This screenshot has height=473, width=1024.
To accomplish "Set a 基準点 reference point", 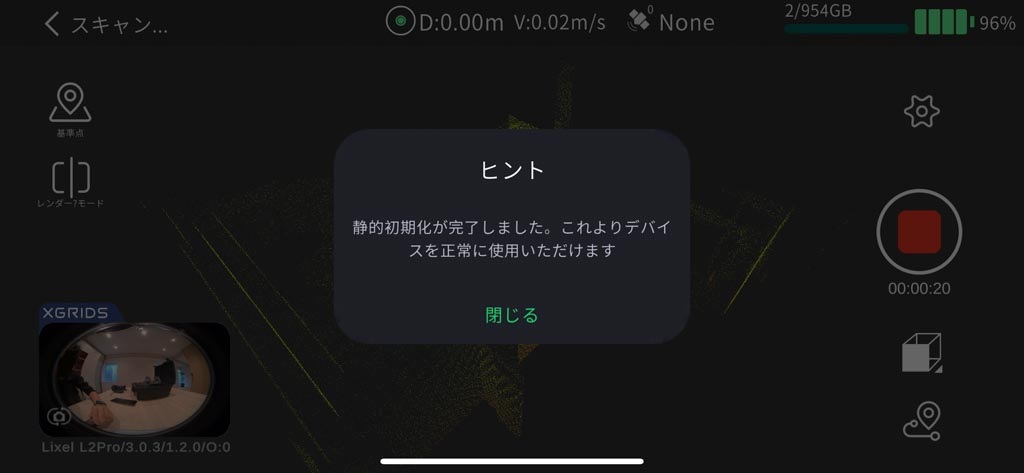I will (70, 108).
